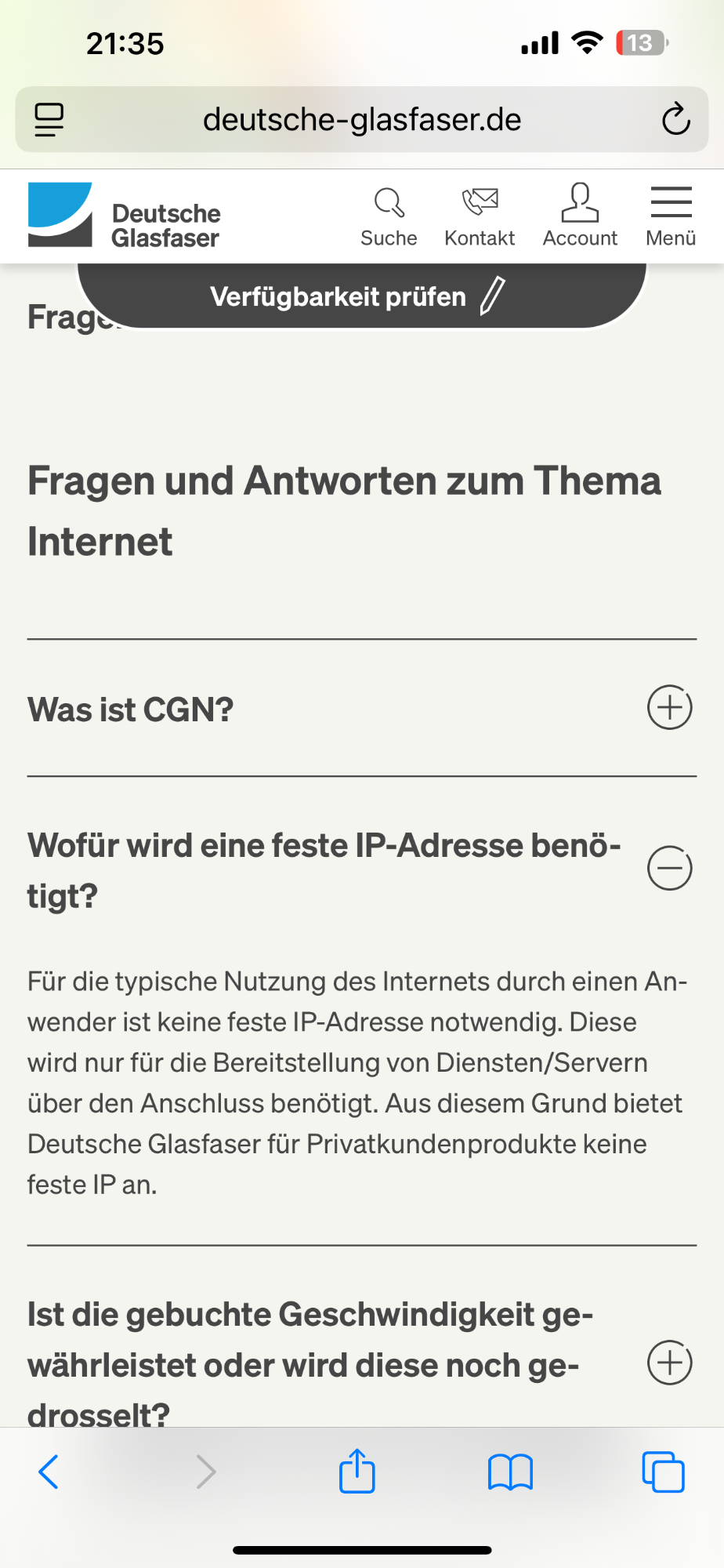The width and height of the screenshot is (724, 1568).
Task: Tap the deutsche-glasfaser.de address bar
Action: tap(362, 120)
